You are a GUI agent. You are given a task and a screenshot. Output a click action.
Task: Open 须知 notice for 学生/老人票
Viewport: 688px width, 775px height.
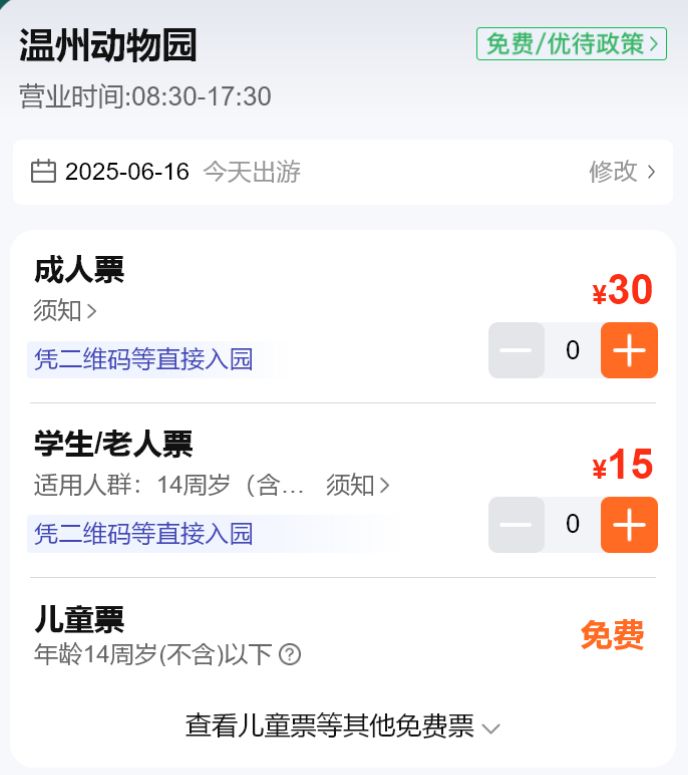pyautogui.click(x=357, y=486)
